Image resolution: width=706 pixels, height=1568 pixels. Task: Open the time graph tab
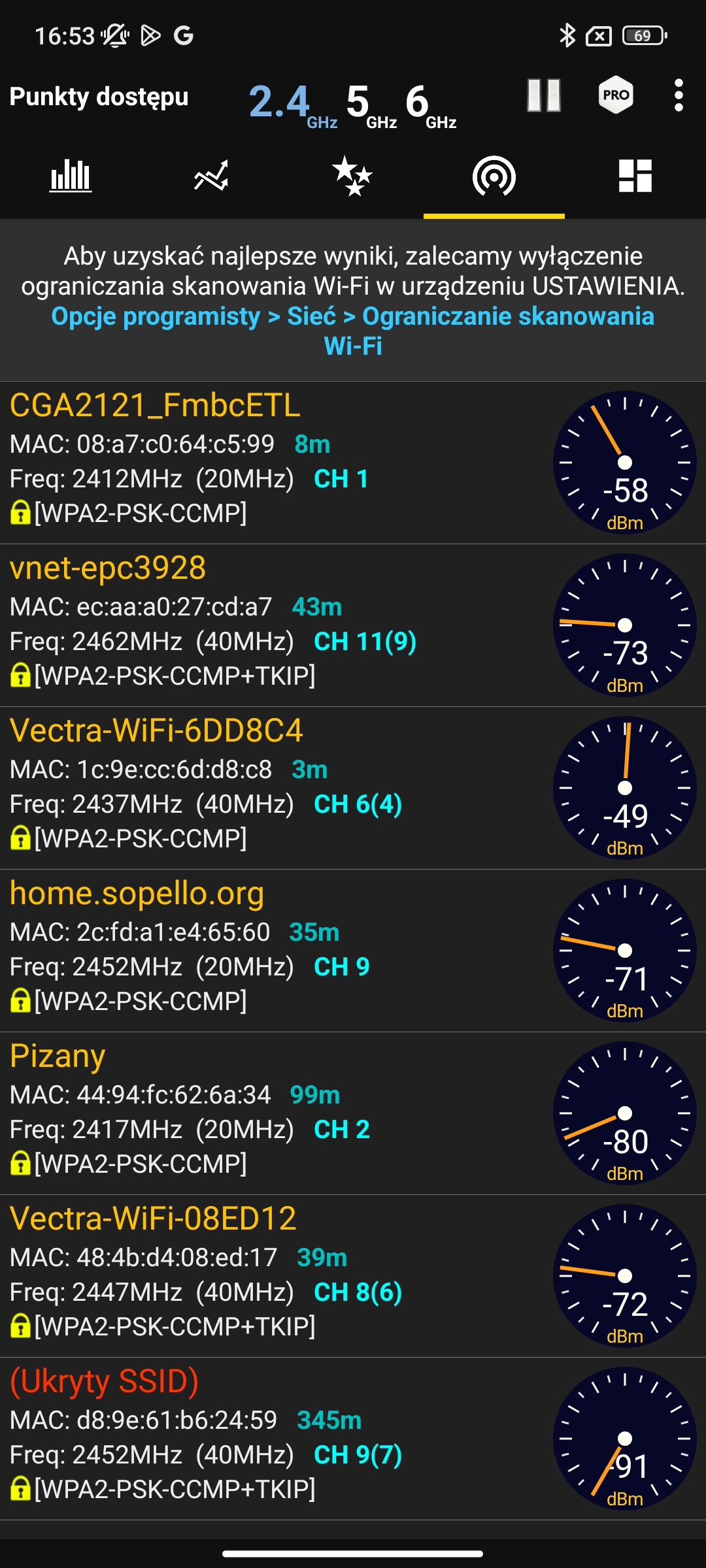coord(212,176)
